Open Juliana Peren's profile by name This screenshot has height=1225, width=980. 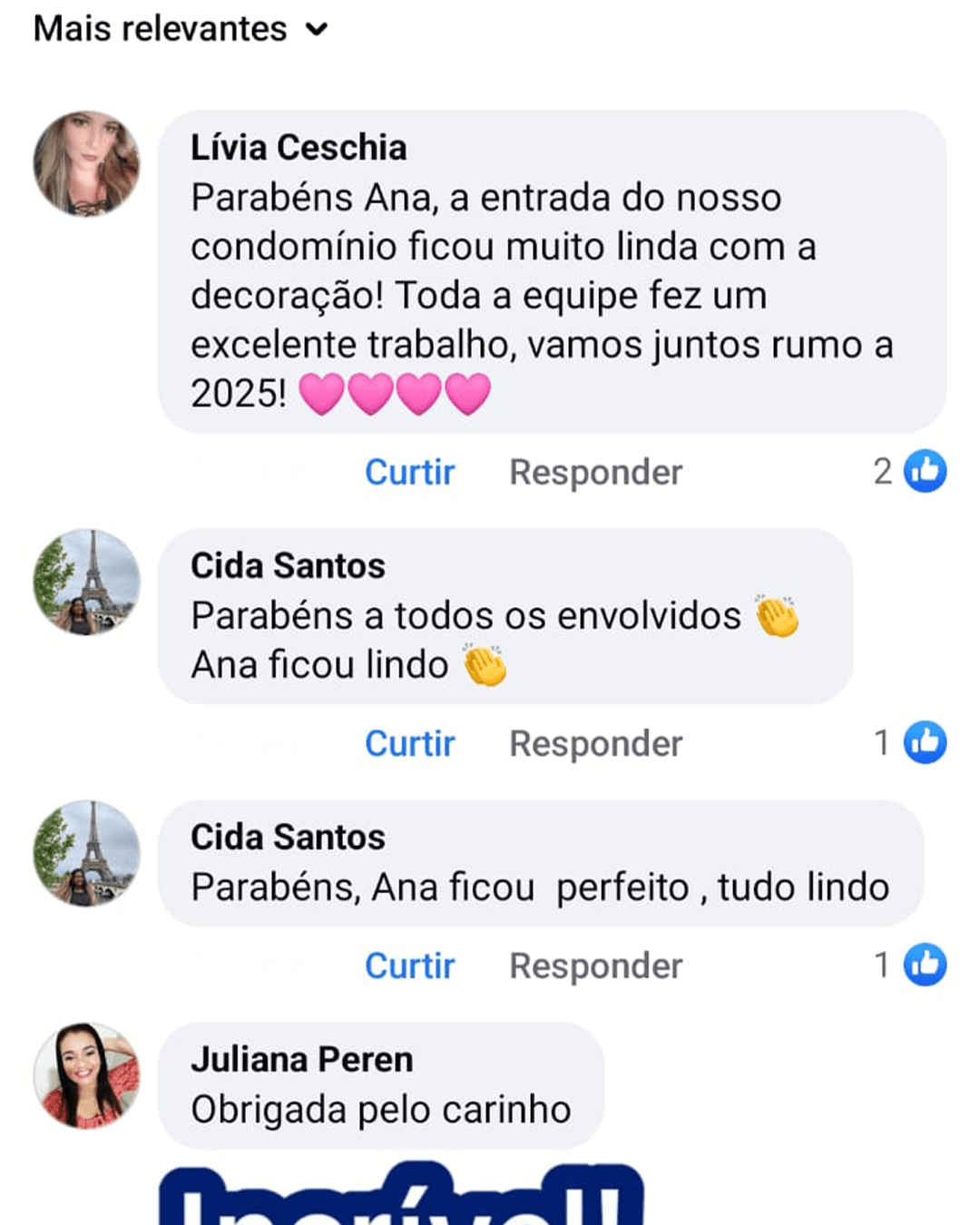pyautogui.click(x=301, y=1060)
